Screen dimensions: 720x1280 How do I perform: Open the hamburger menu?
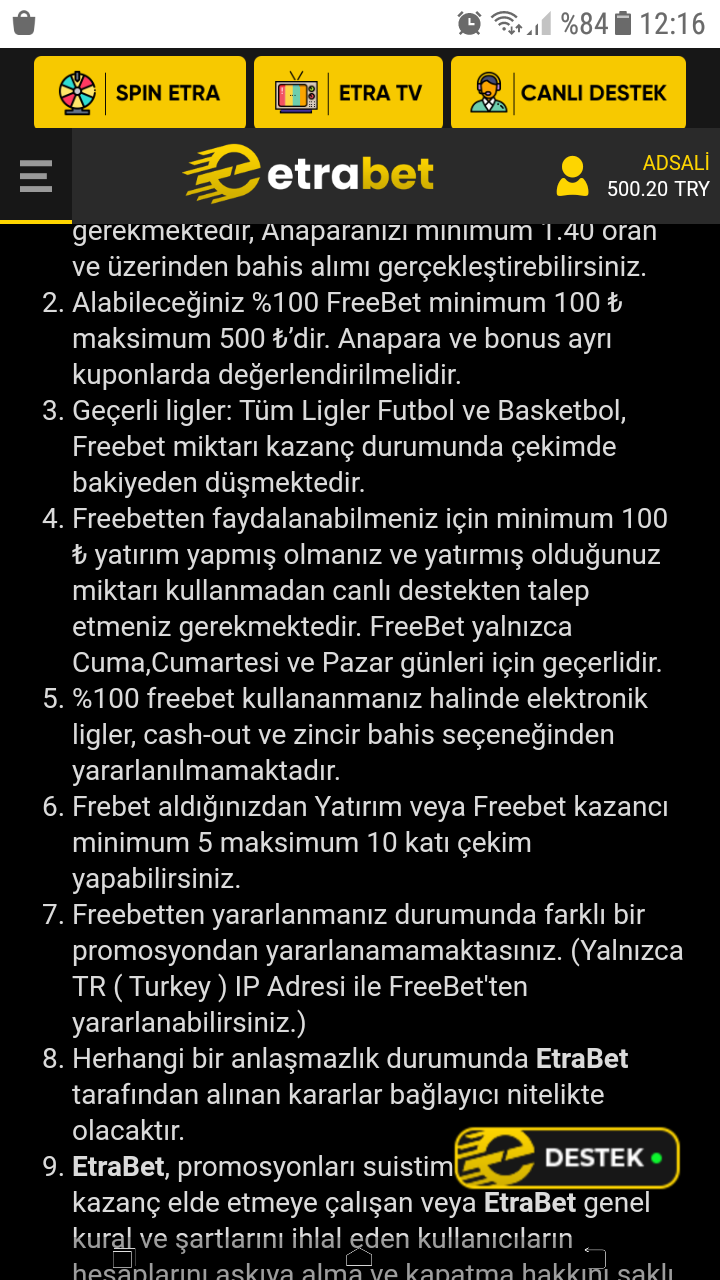(35, 175)
